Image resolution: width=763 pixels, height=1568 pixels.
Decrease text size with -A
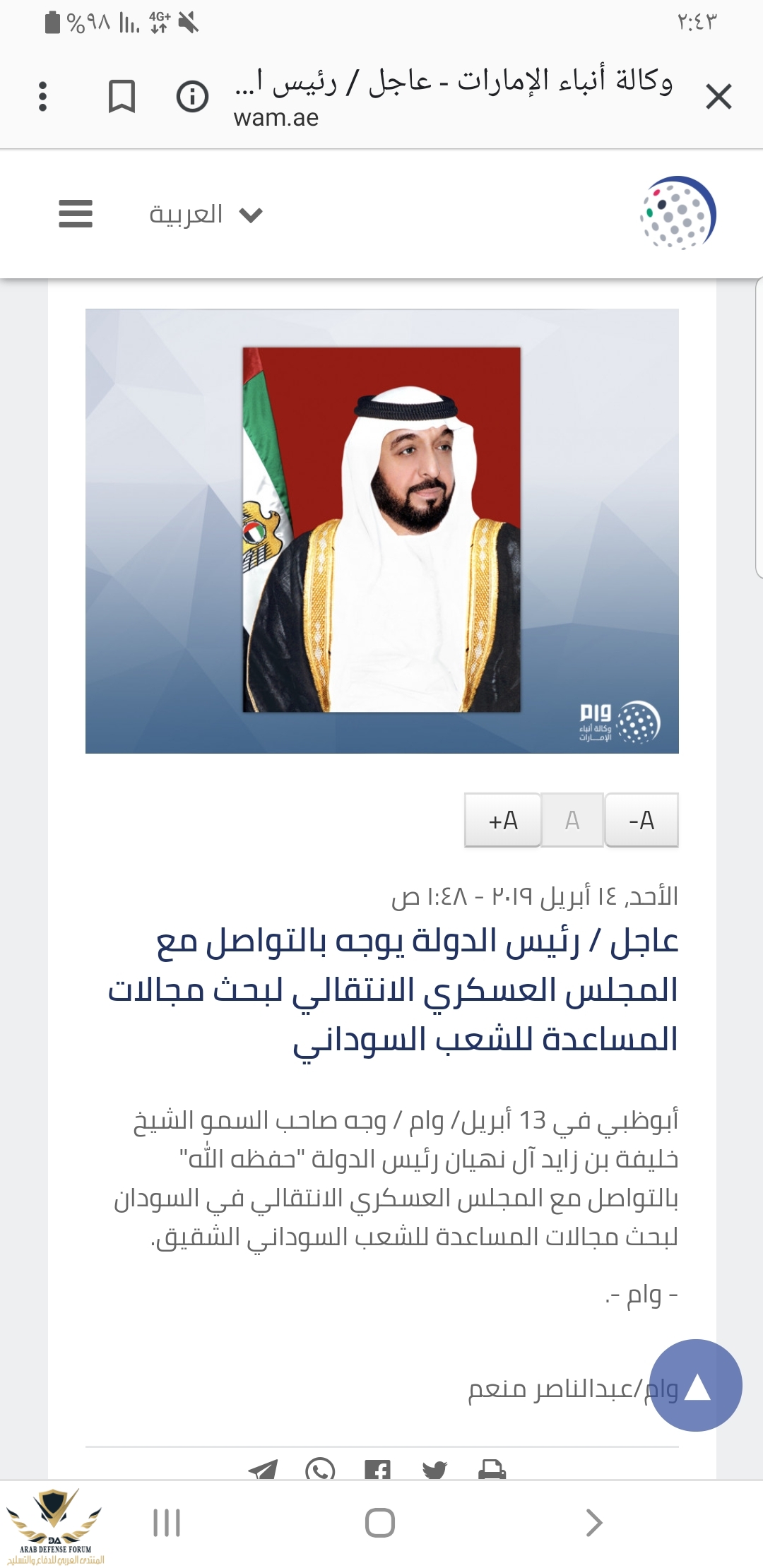641,820
